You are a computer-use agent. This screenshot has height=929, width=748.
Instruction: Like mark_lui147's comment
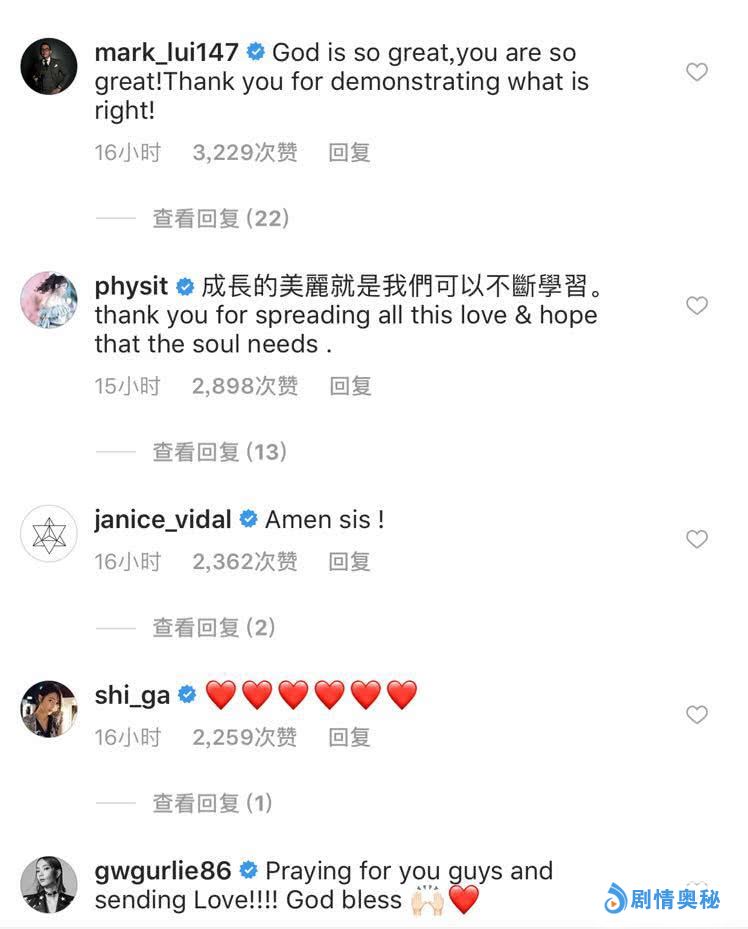[x=697, y=72]
